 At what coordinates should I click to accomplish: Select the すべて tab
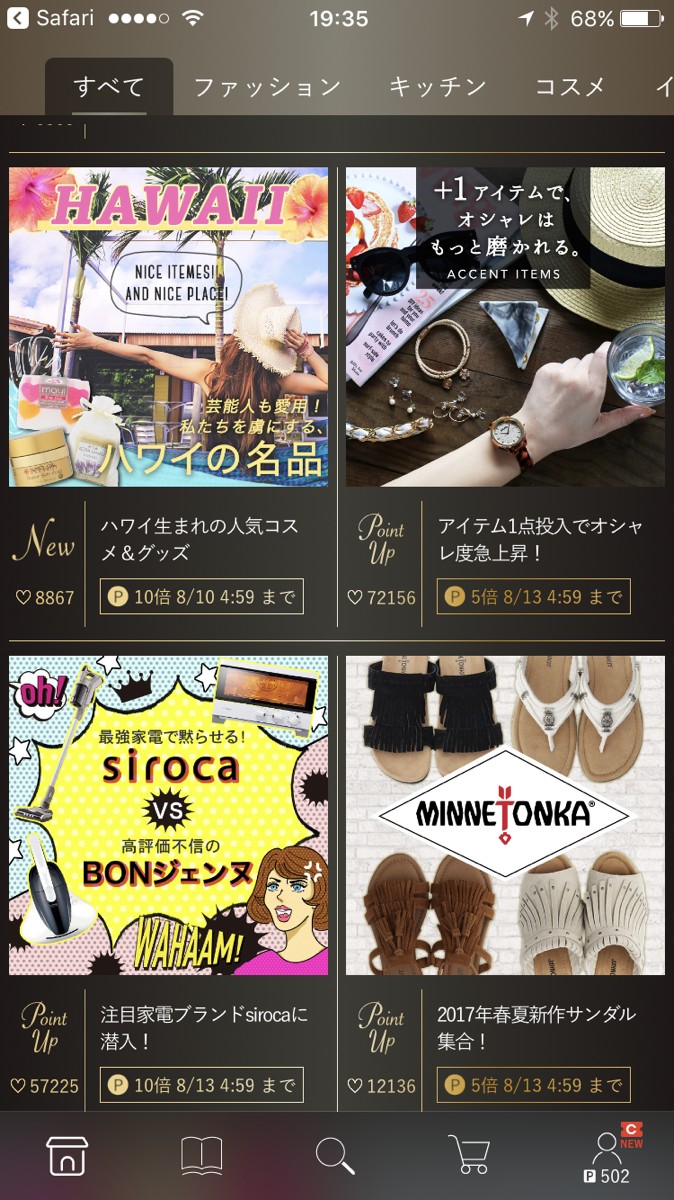click(x=109, y=87)
